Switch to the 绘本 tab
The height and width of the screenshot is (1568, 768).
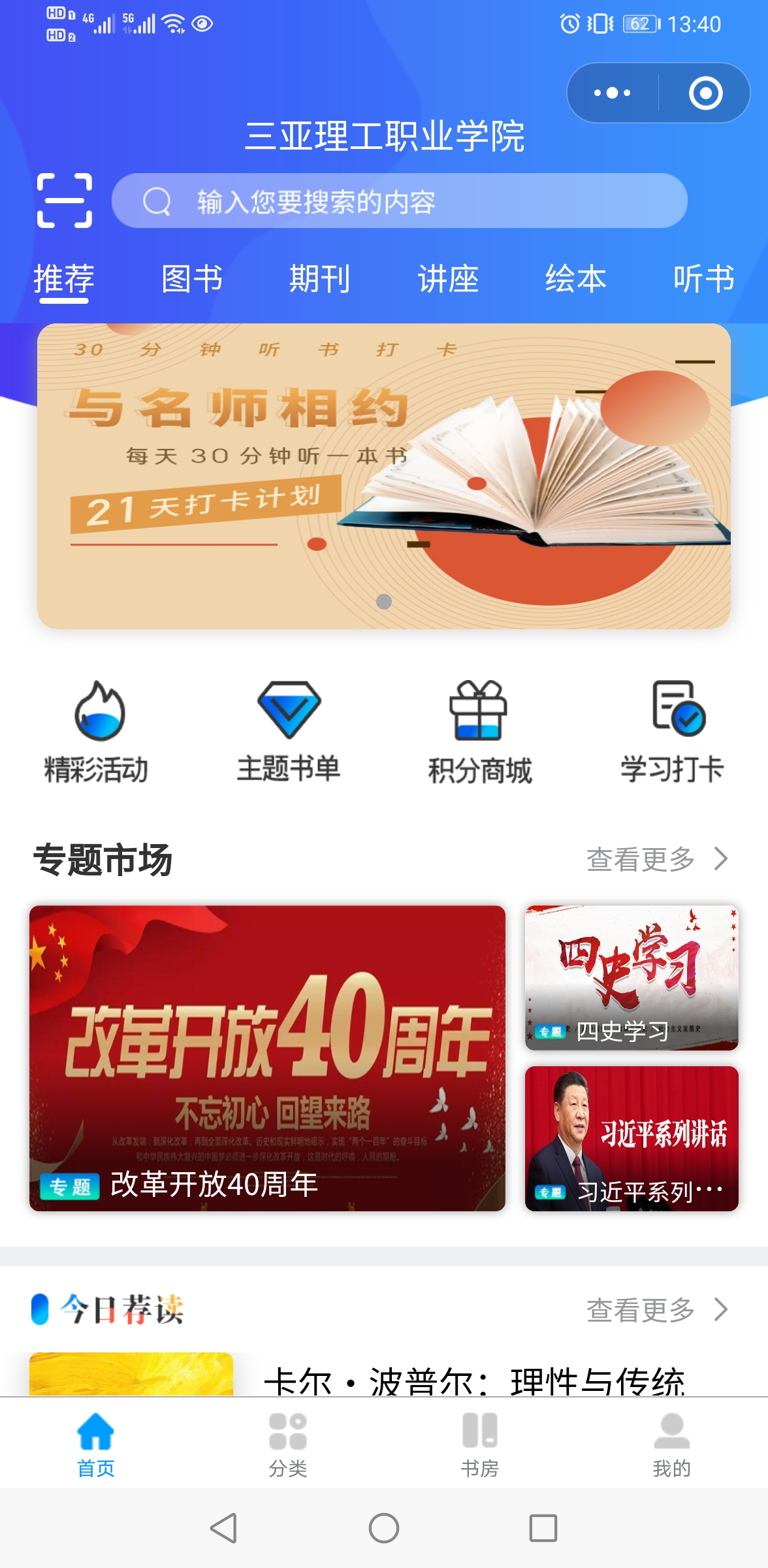576,280
